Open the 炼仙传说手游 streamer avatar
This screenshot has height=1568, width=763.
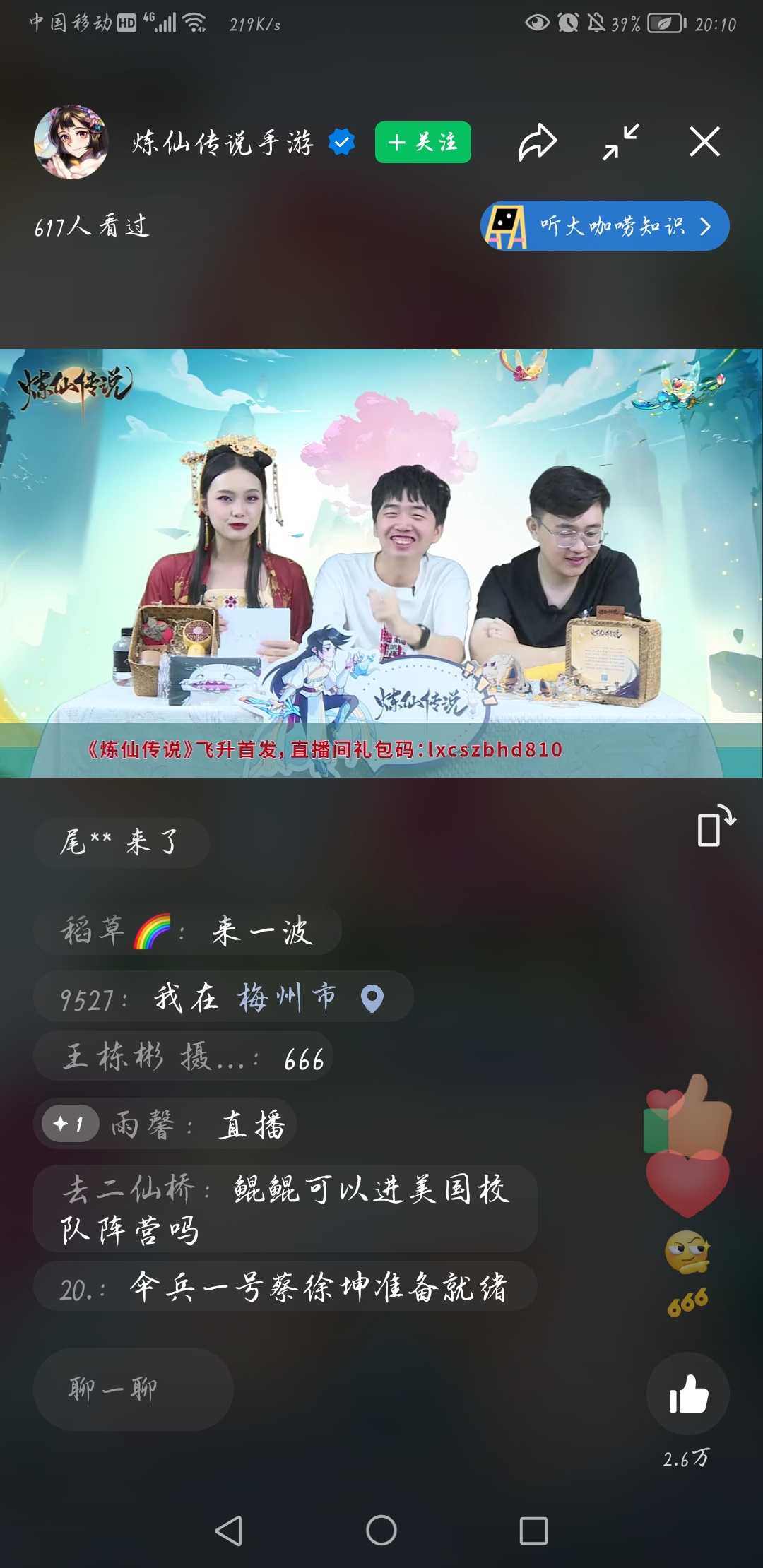click(71, 142)
